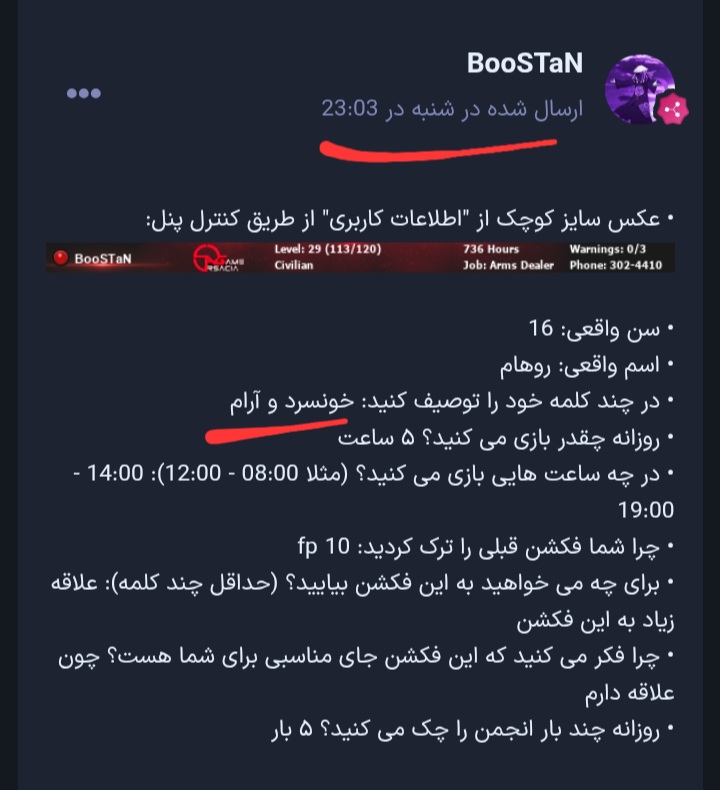Enlarge the BooSTaN user info banner image
Image resolution: width=720 pixels, height=790 pixels.
(360, 258)
